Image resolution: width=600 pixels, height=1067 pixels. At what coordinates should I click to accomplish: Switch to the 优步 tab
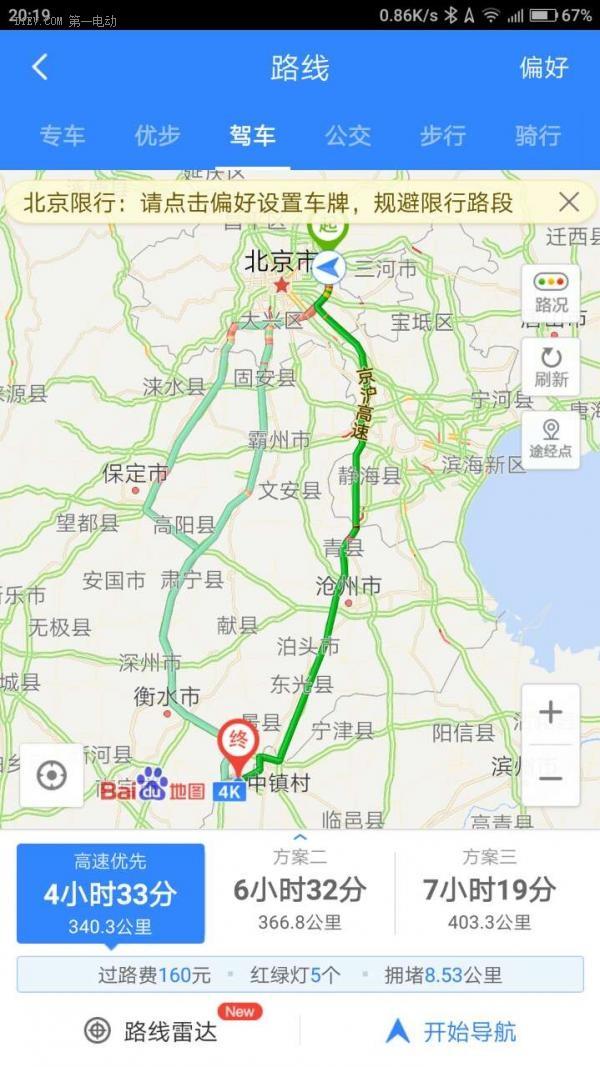coord(157,136)
